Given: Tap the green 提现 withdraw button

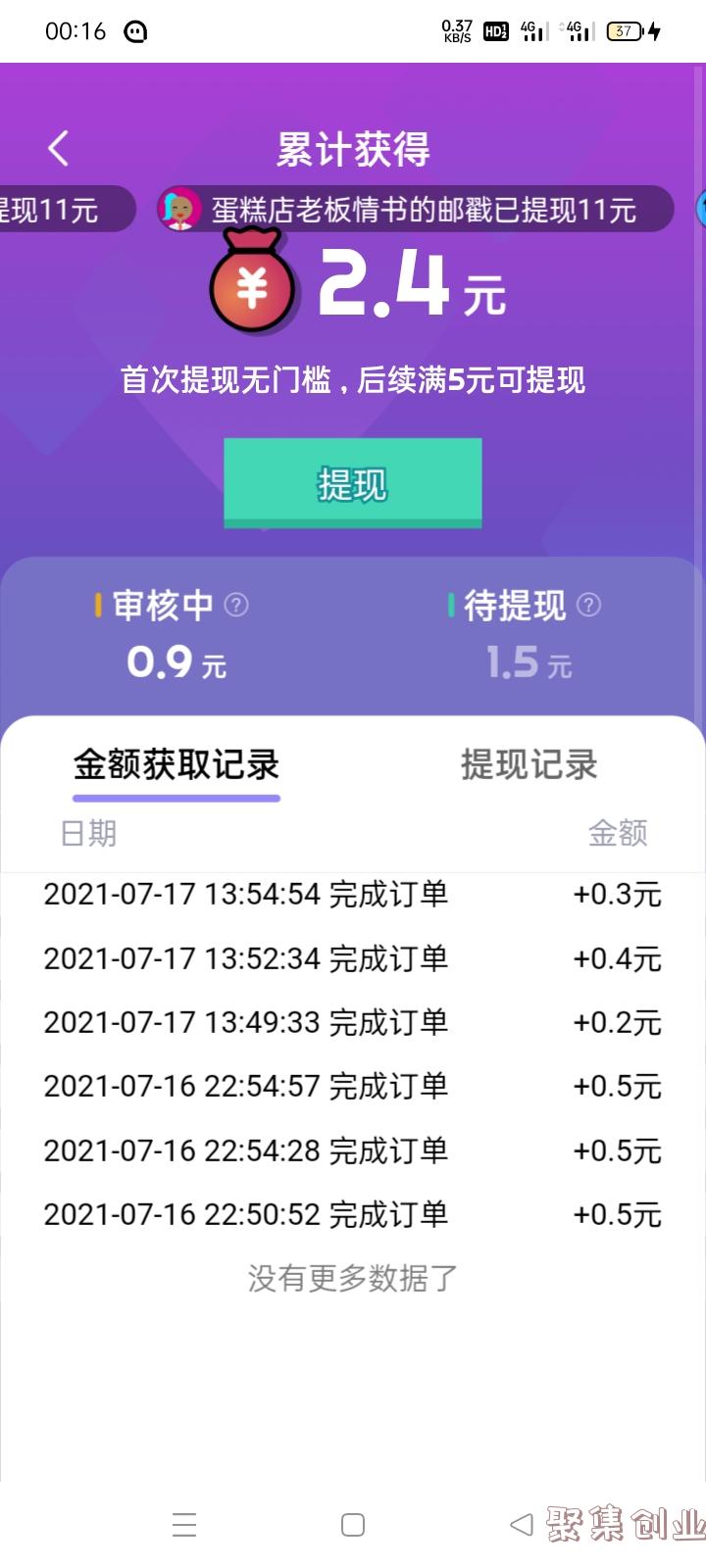Looking at the screenshot, I should pyautogui.click(x=353, y=483).
